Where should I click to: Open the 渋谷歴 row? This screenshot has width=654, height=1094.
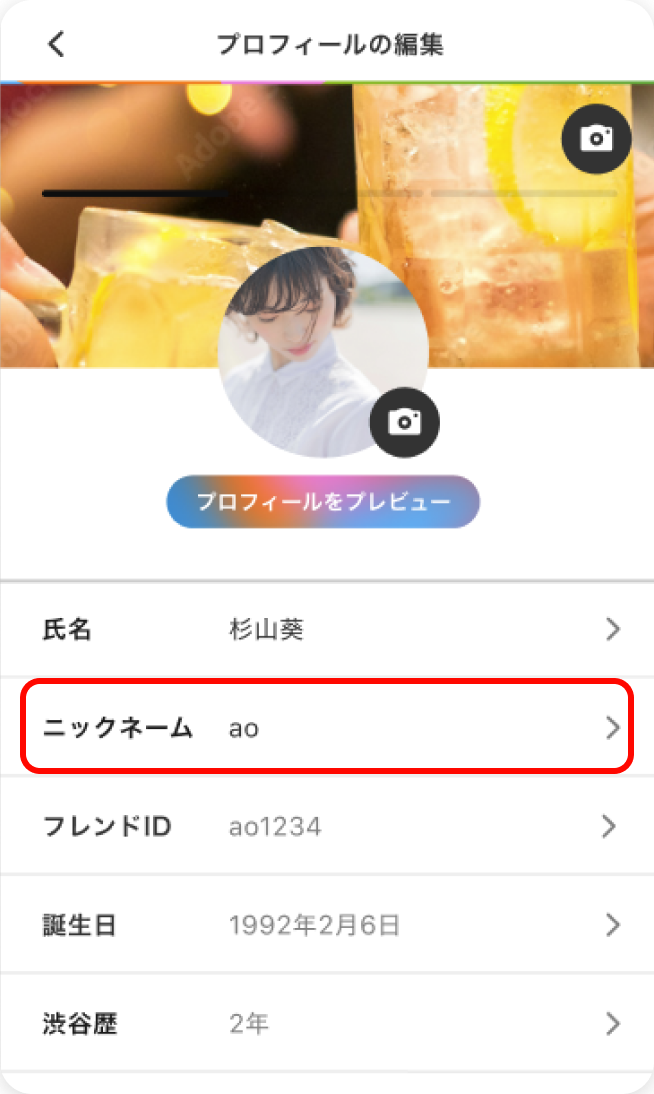327,1024
